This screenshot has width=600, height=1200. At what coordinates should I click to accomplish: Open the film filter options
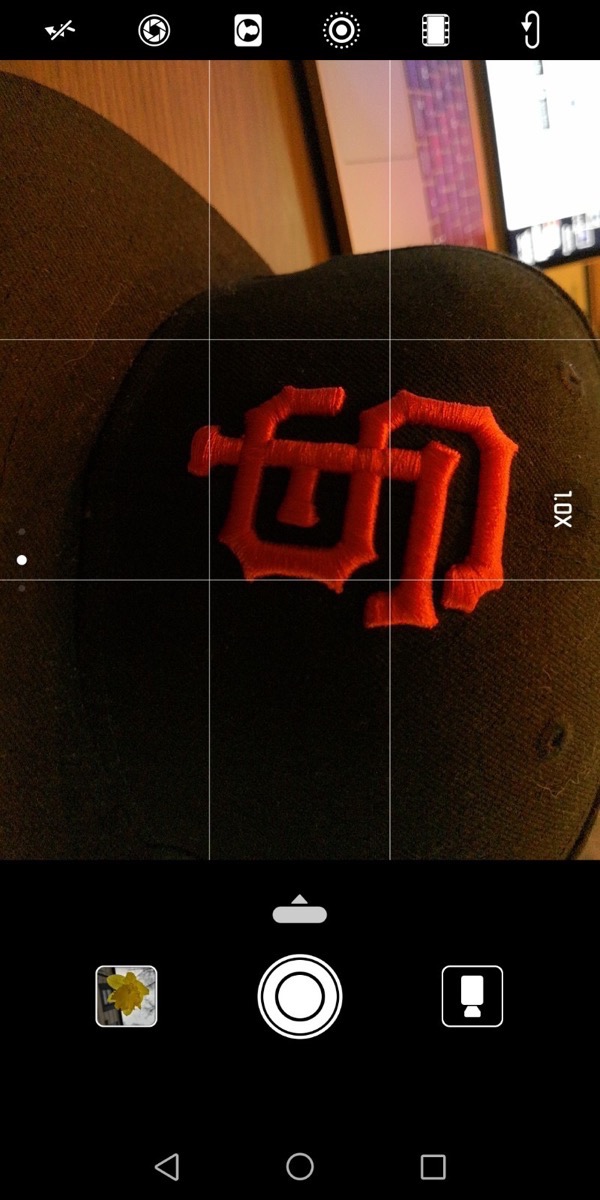click(x=435, y=31)
